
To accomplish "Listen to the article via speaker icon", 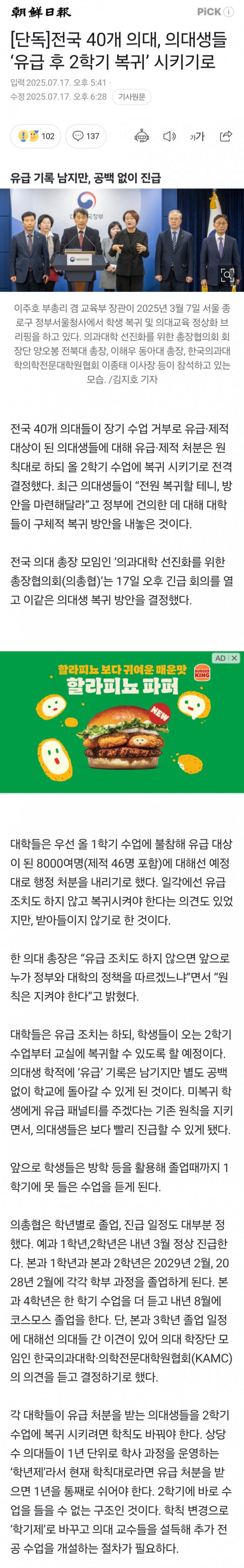I will 169,136.
